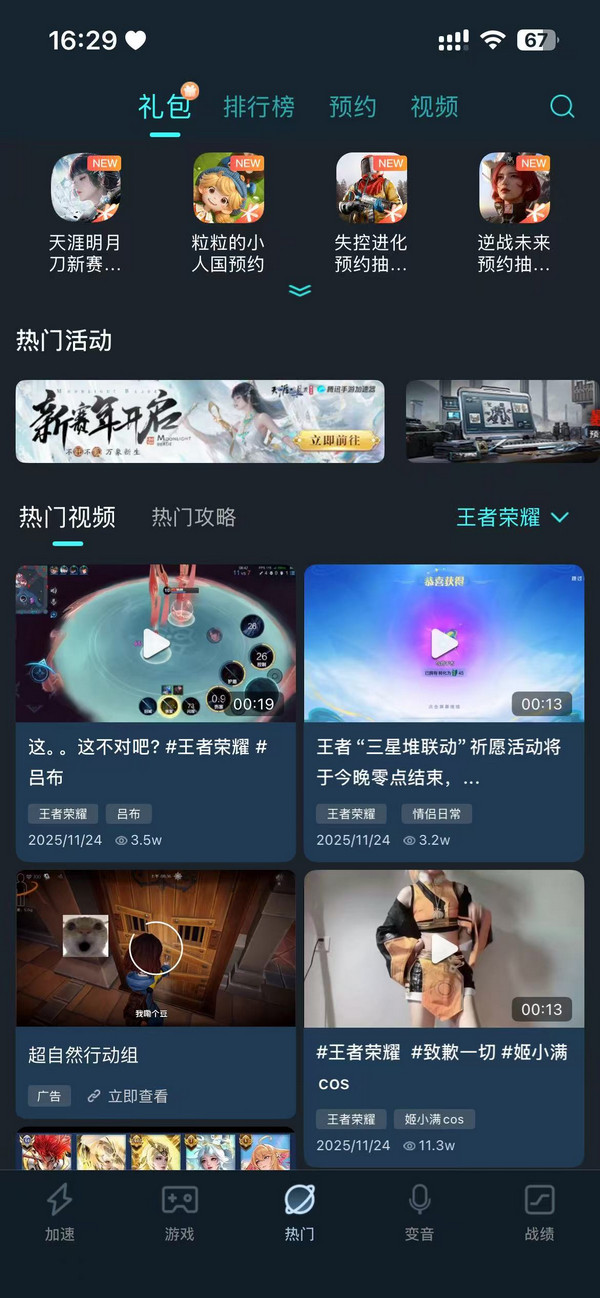Play the 三星堆联动 祈愿活动 video
Viewport: 600px width, 1298px height.
pyautogui.click(x=444, y=644)
